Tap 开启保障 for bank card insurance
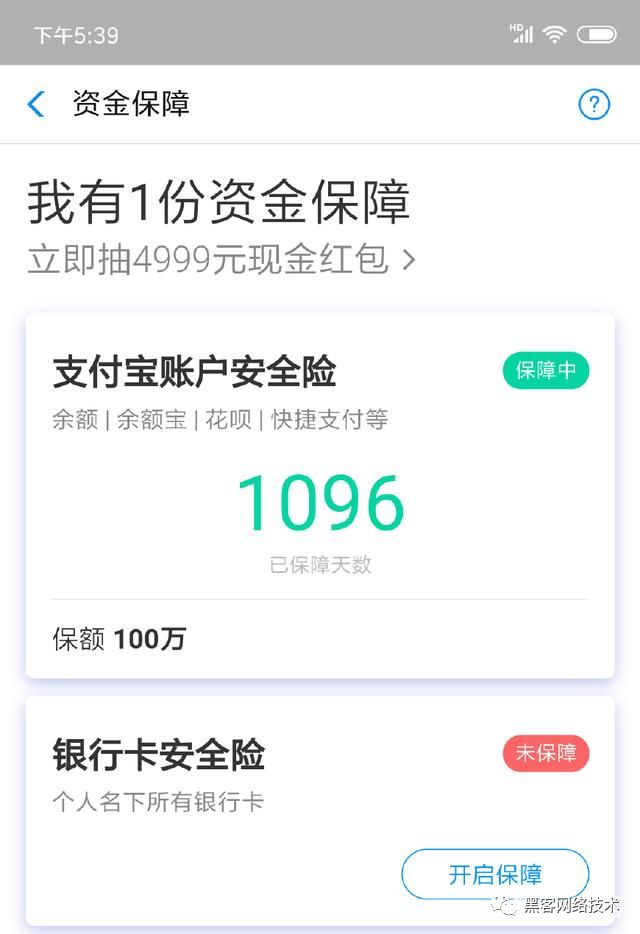The height and width of the screenshot is (934, 640). pyautogui.click(x=495, y=874)
